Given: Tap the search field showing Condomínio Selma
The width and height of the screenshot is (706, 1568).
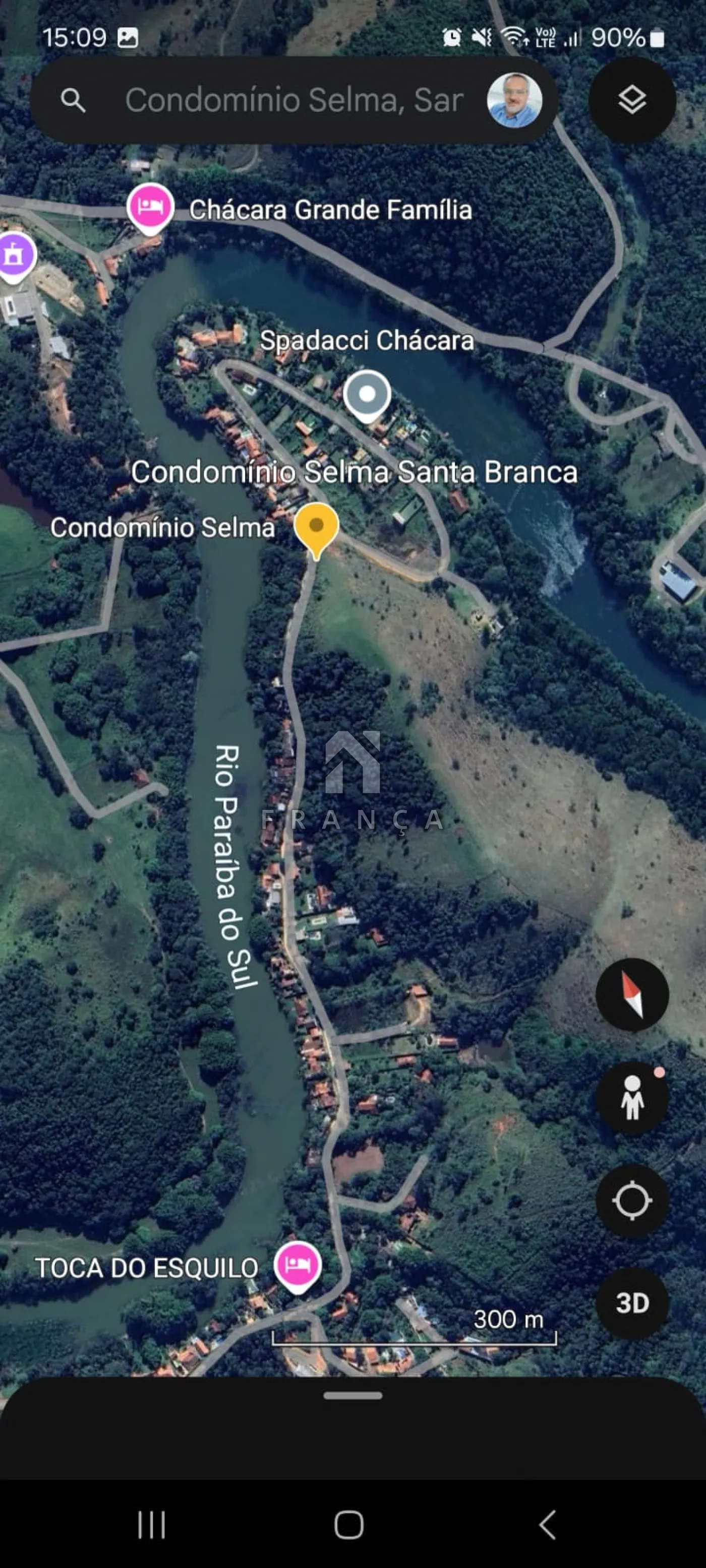Looking at the screenshot, I should click(x=292, y=100).
